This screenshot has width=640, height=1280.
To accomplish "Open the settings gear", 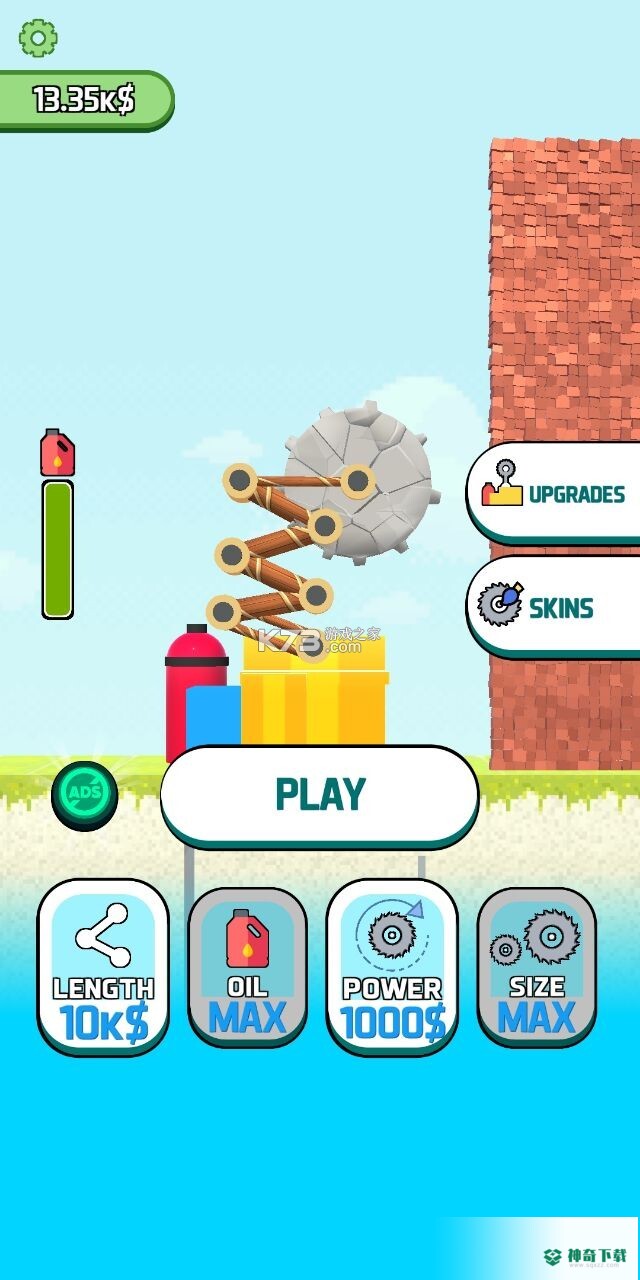I will pos(38,38).
